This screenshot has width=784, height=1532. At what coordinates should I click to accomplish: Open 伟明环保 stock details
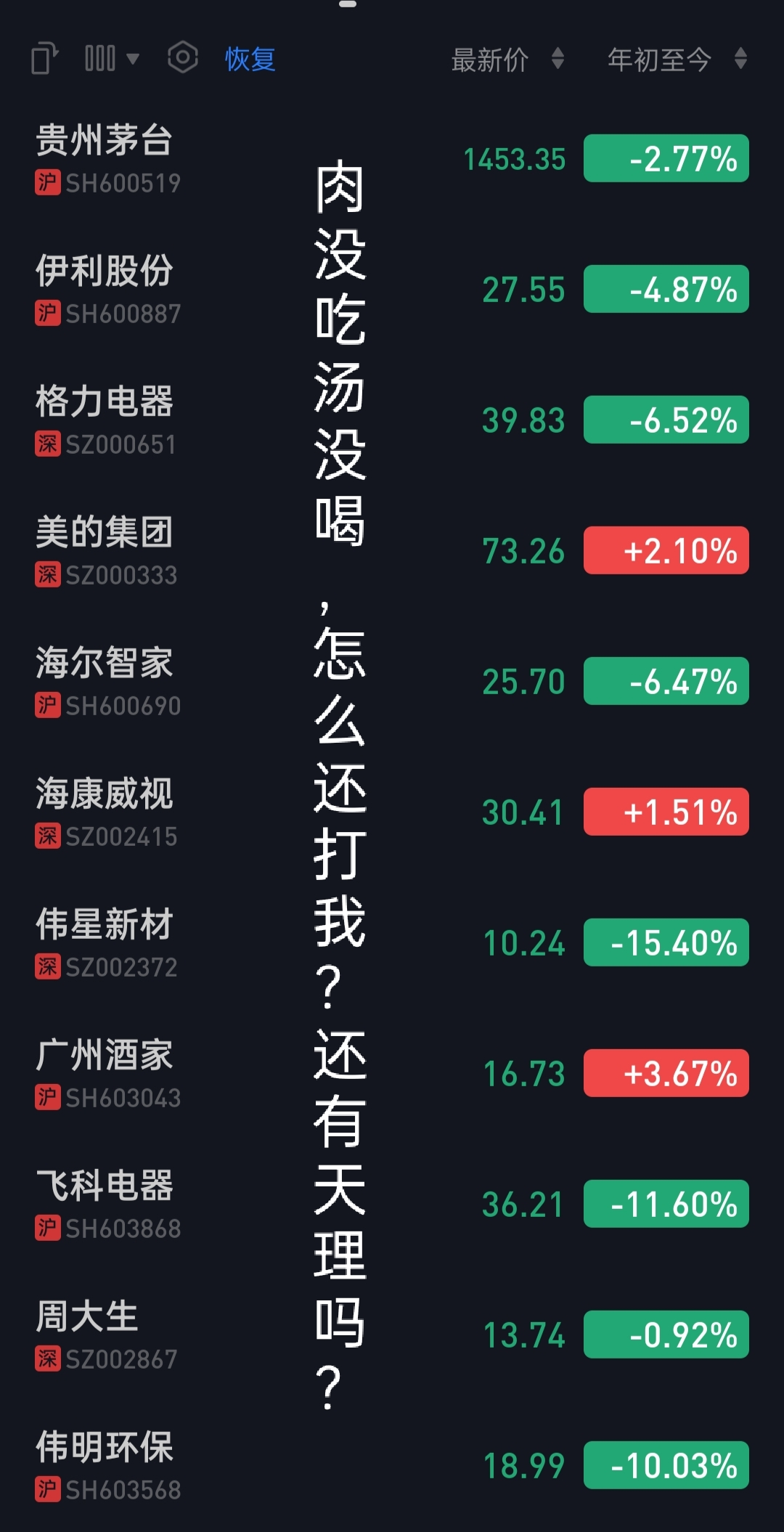[105, 1465]
